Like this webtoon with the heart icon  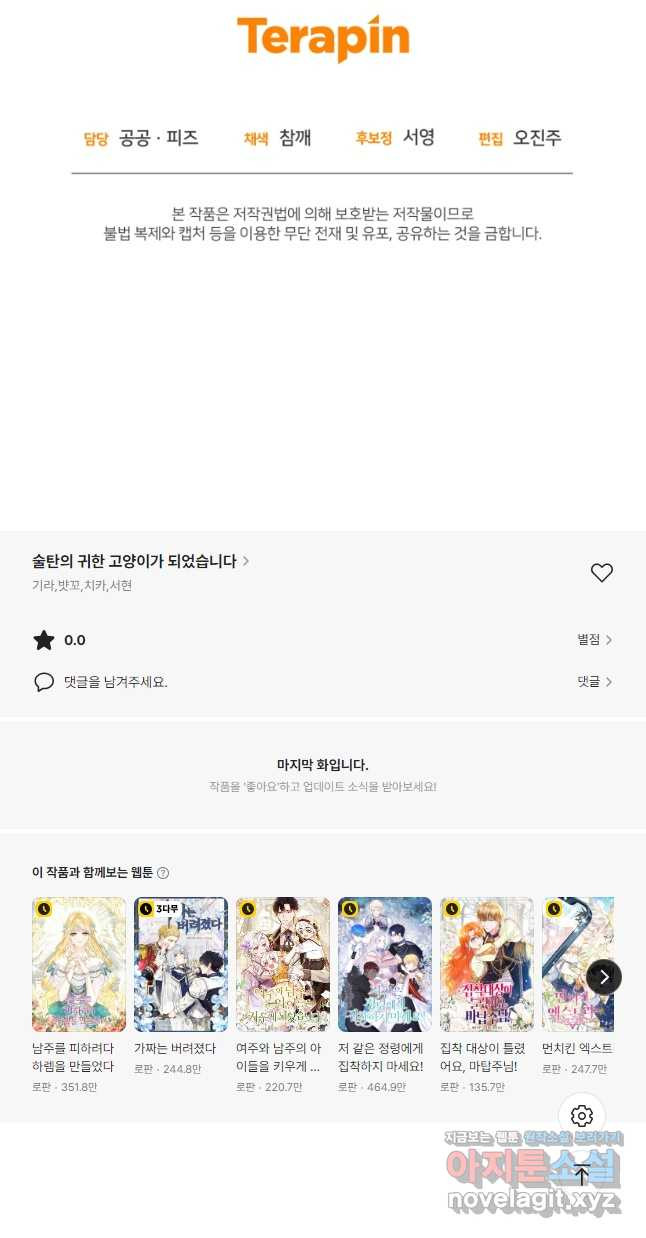pos(601,573)
